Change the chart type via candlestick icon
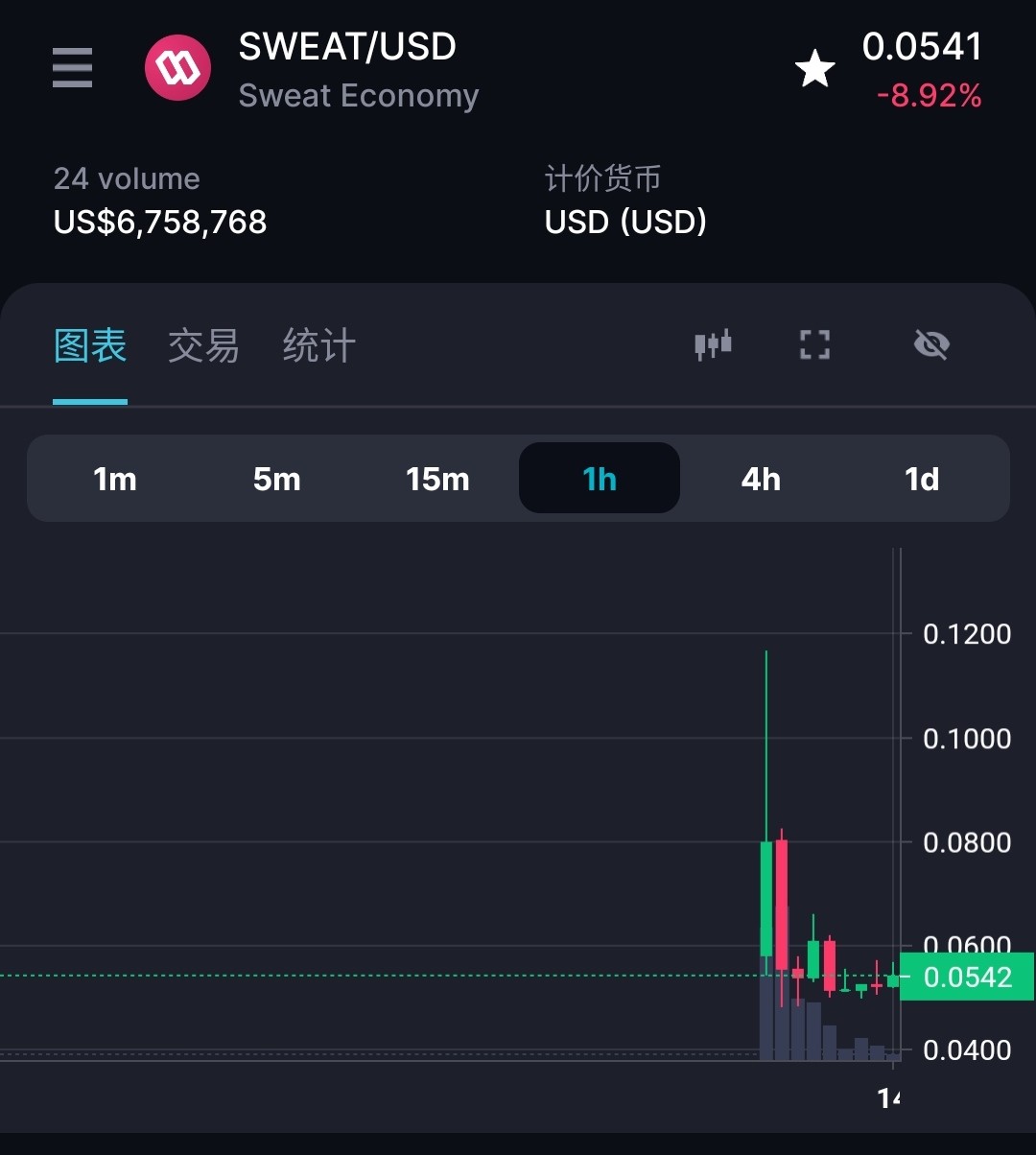The width and height of the screenshot is (1036, 1155). [714, 344]
